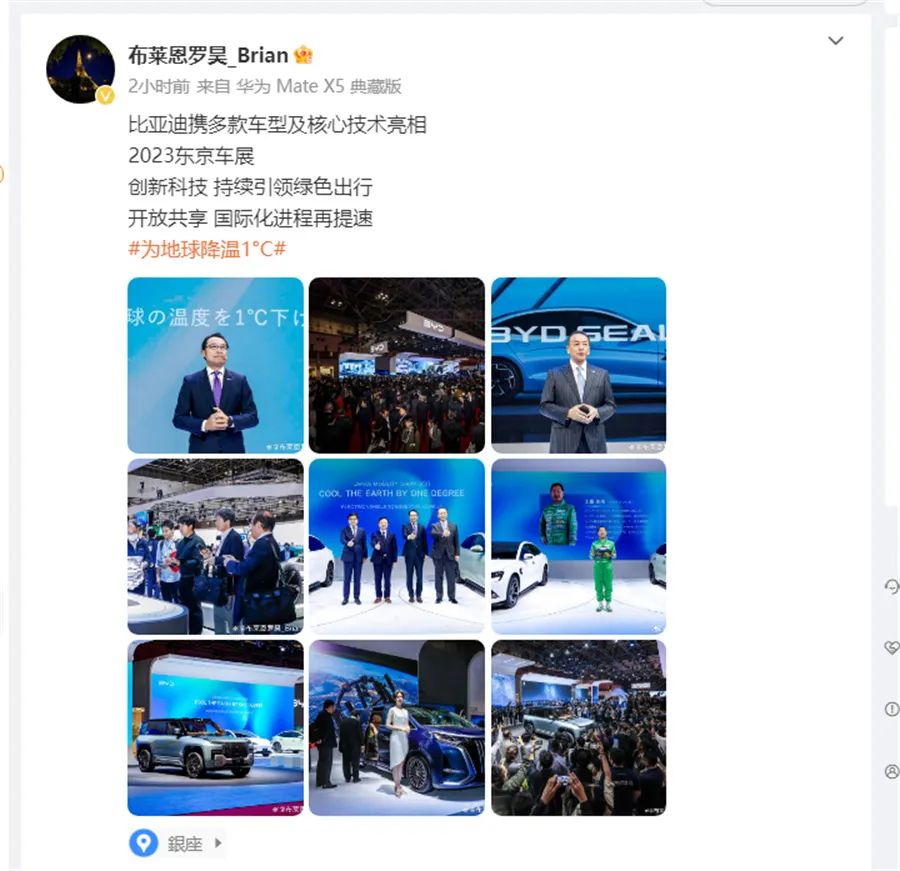Open photo of reporters interviewing at booth
900x871 pixels.
(x=215, y=546)
